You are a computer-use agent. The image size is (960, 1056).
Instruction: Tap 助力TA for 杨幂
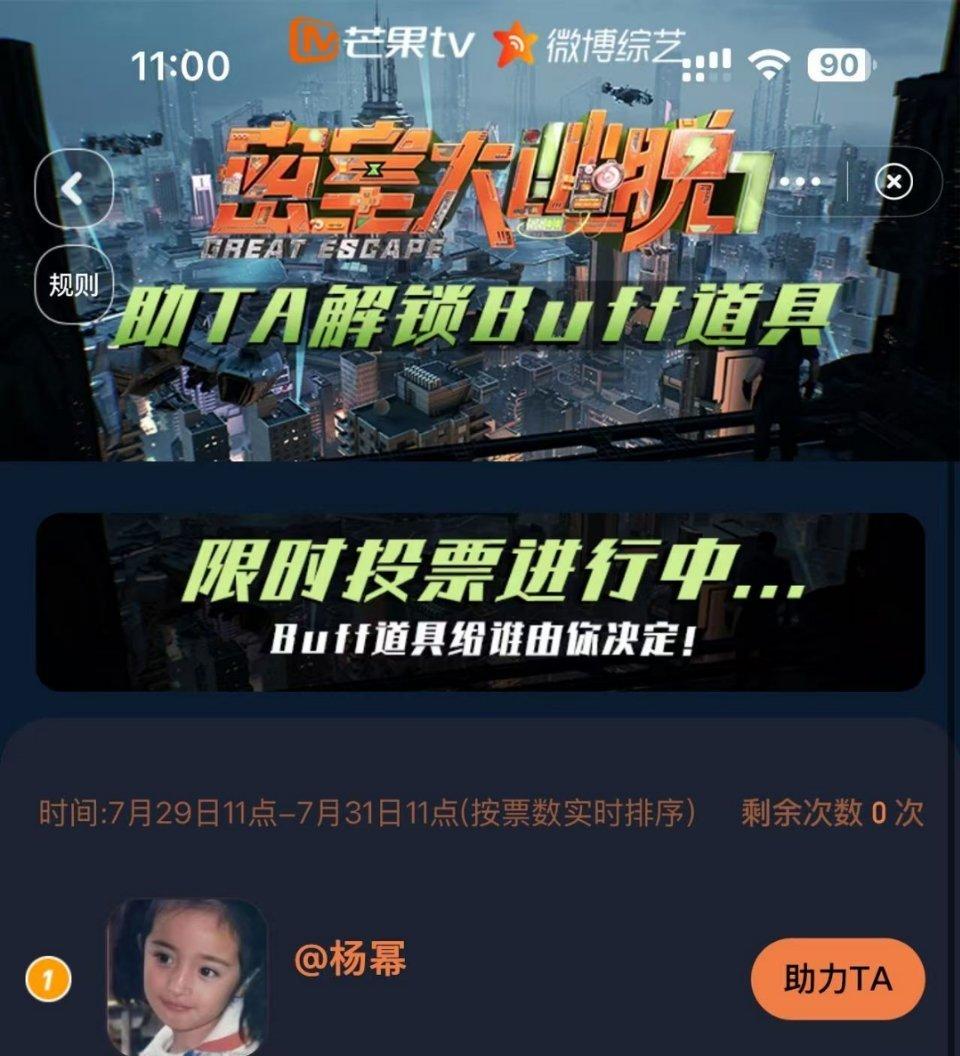837,979
